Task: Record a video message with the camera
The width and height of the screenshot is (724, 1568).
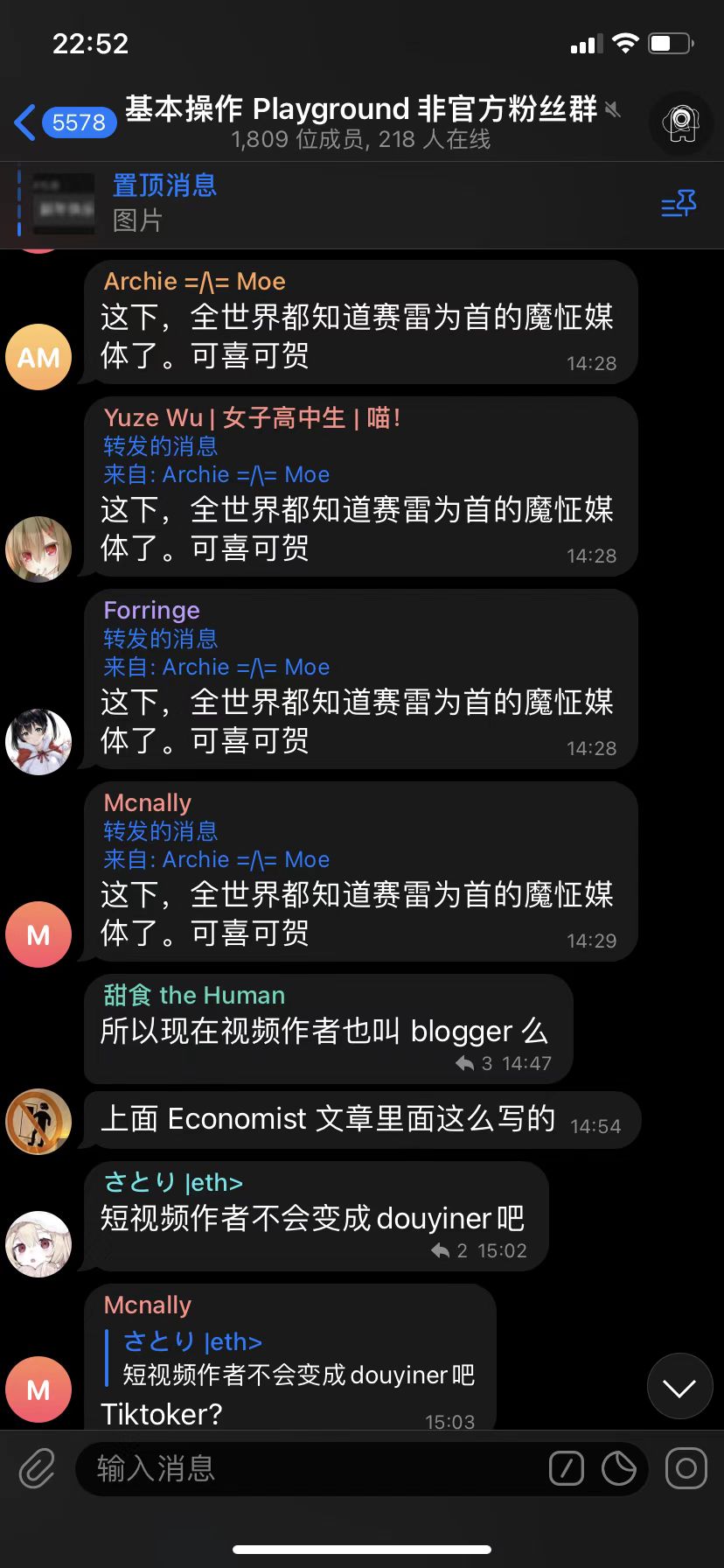Action: pyautogui.click(x=686, y=1467)
